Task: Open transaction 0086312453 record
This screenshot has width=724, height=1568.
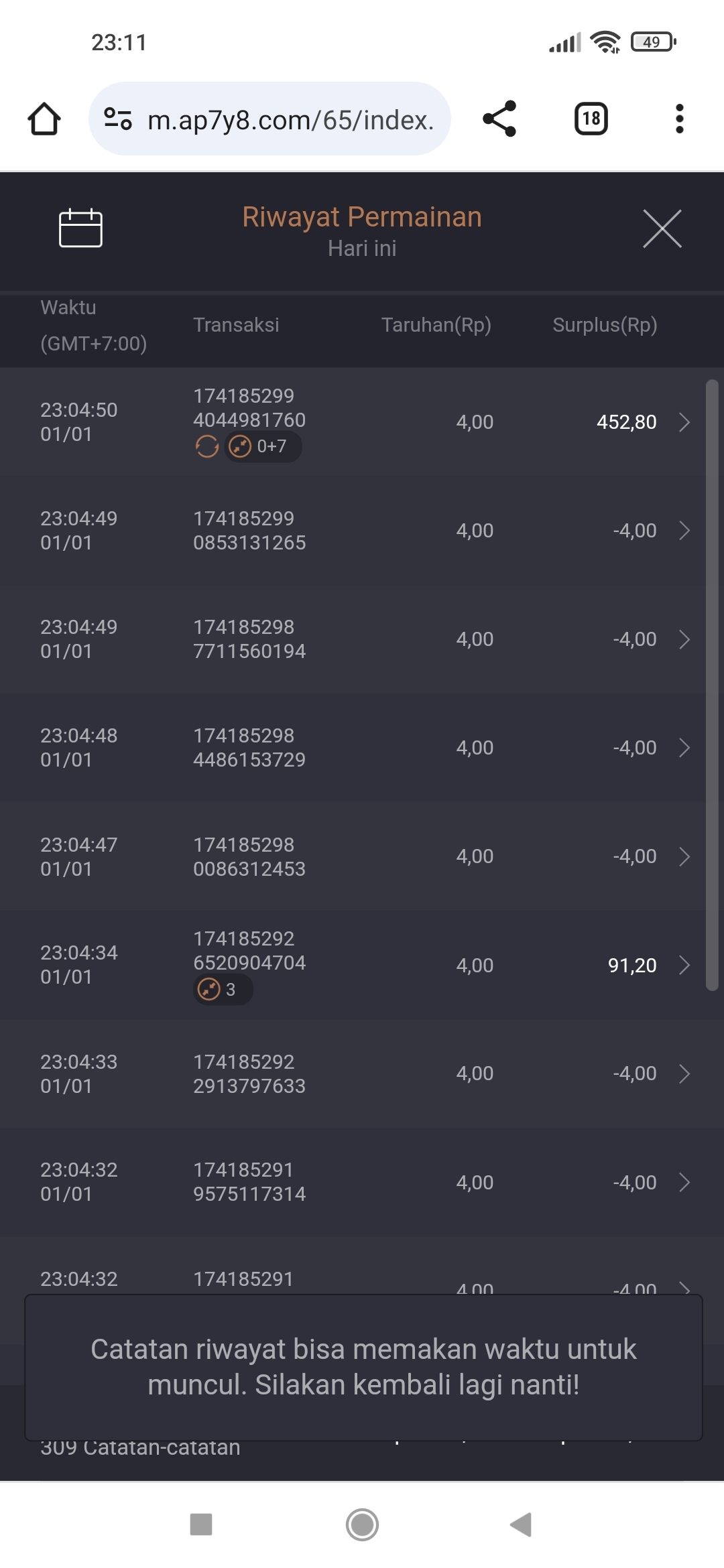Action: point(684,856)
